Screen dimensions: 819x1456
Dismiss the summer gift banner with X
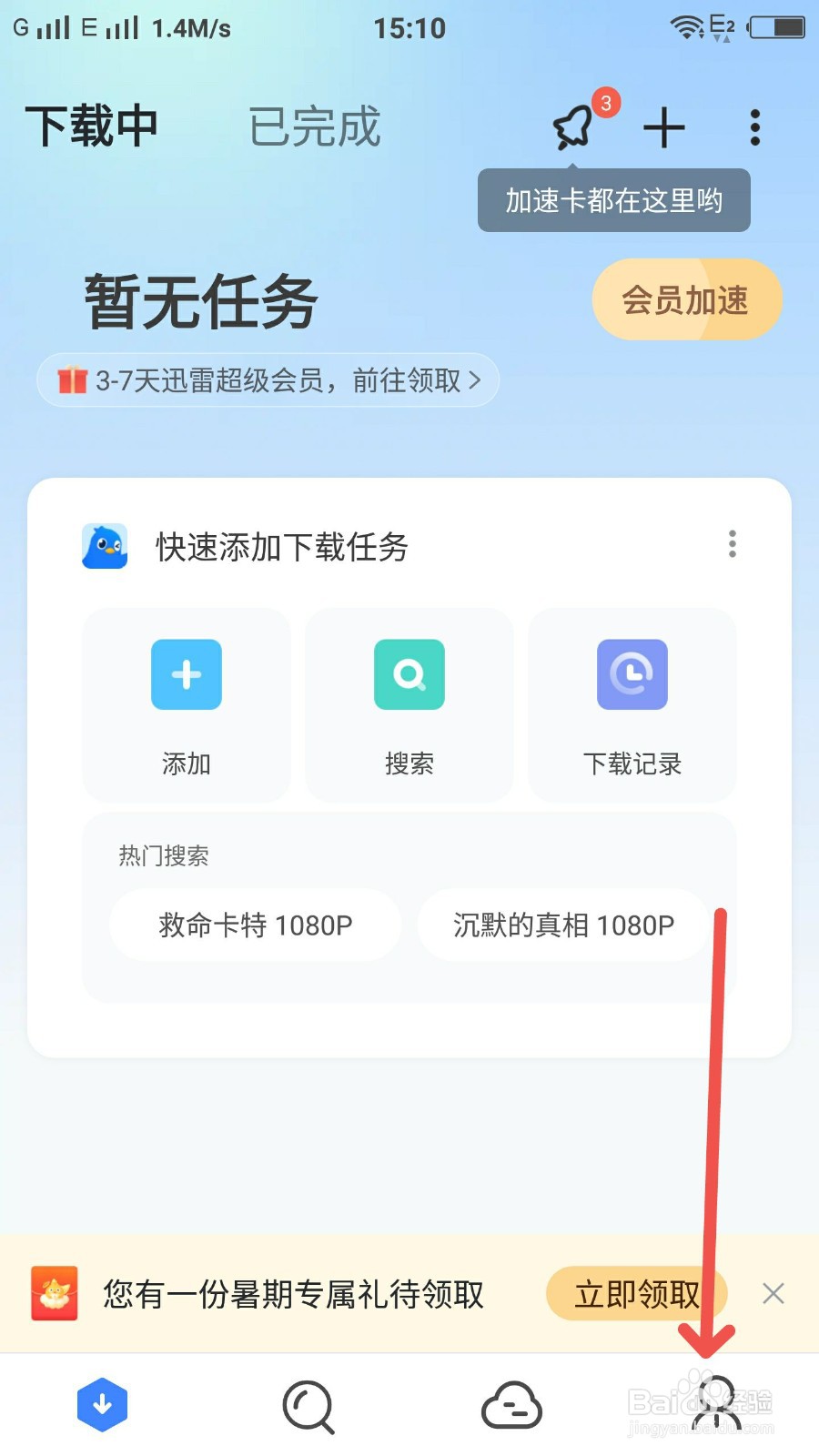point(773,1294)
